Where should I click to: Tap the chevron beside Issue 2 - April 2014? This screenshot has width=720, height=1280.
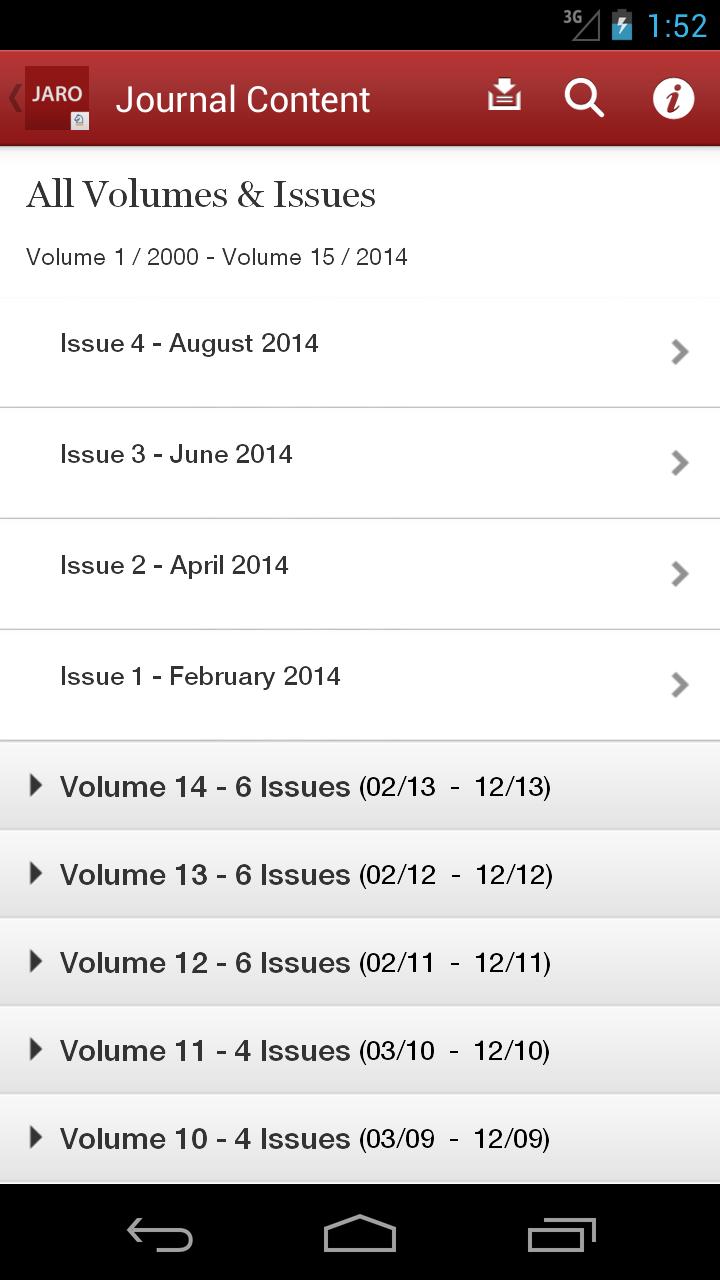(679, 573)
